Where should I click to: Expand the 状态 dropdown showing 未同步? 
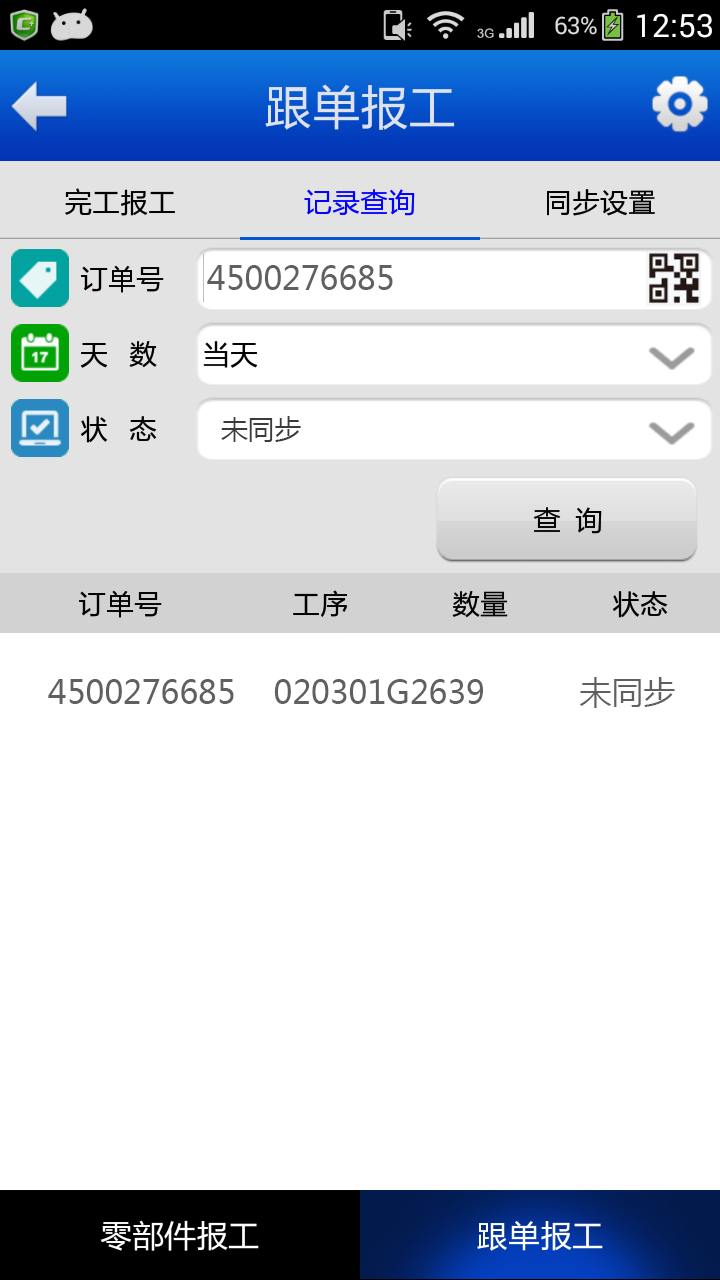pyautogui.click(x=454, y=430)
